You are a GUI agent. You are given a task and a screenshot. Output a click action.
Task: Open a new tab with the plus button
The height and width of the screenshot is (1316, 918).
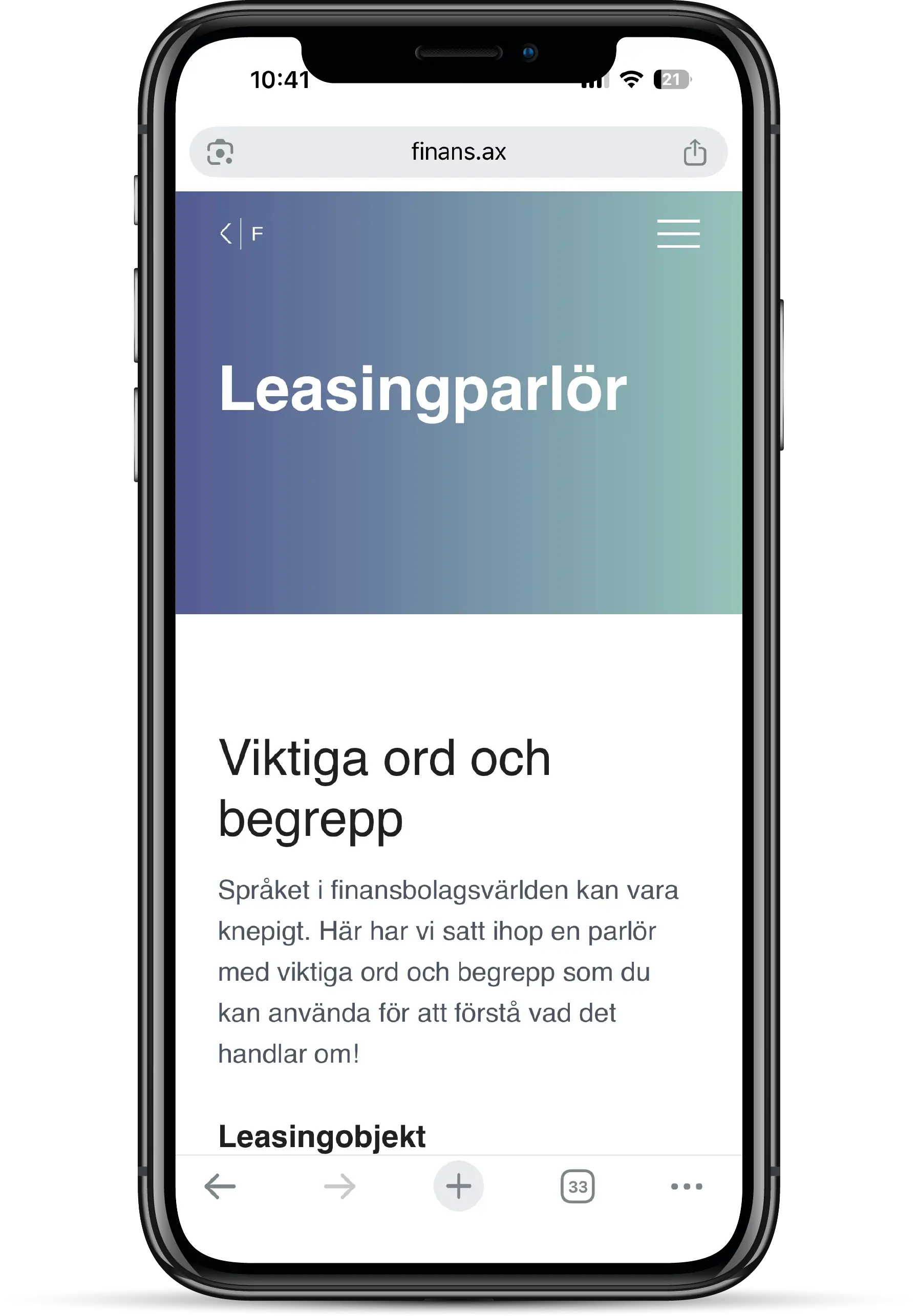(458, 1186)
